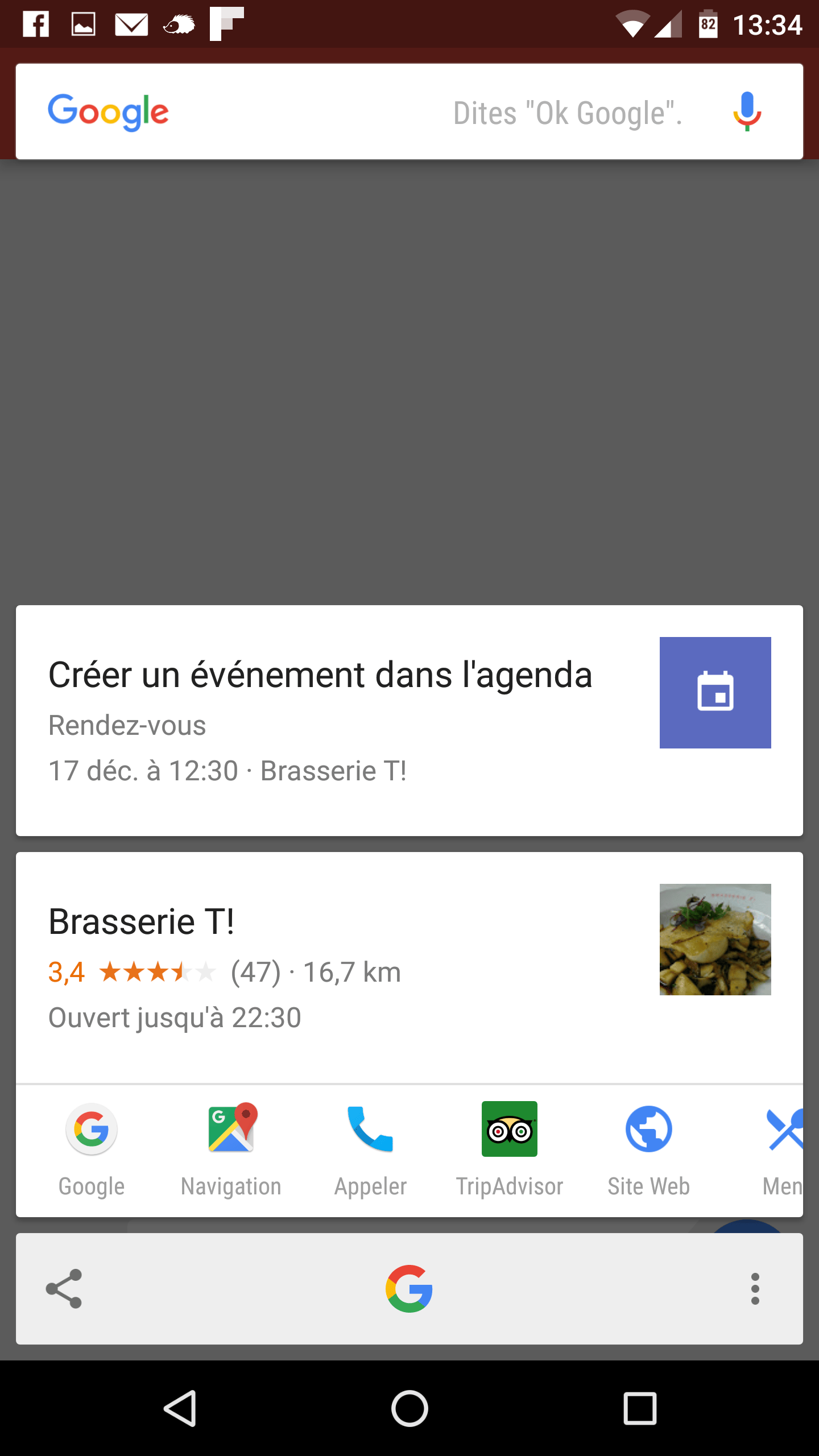Image resolution: width=819 pixels, height=1456 pixels.
Task: Tap the Google search box
Action: pos(409,111)
